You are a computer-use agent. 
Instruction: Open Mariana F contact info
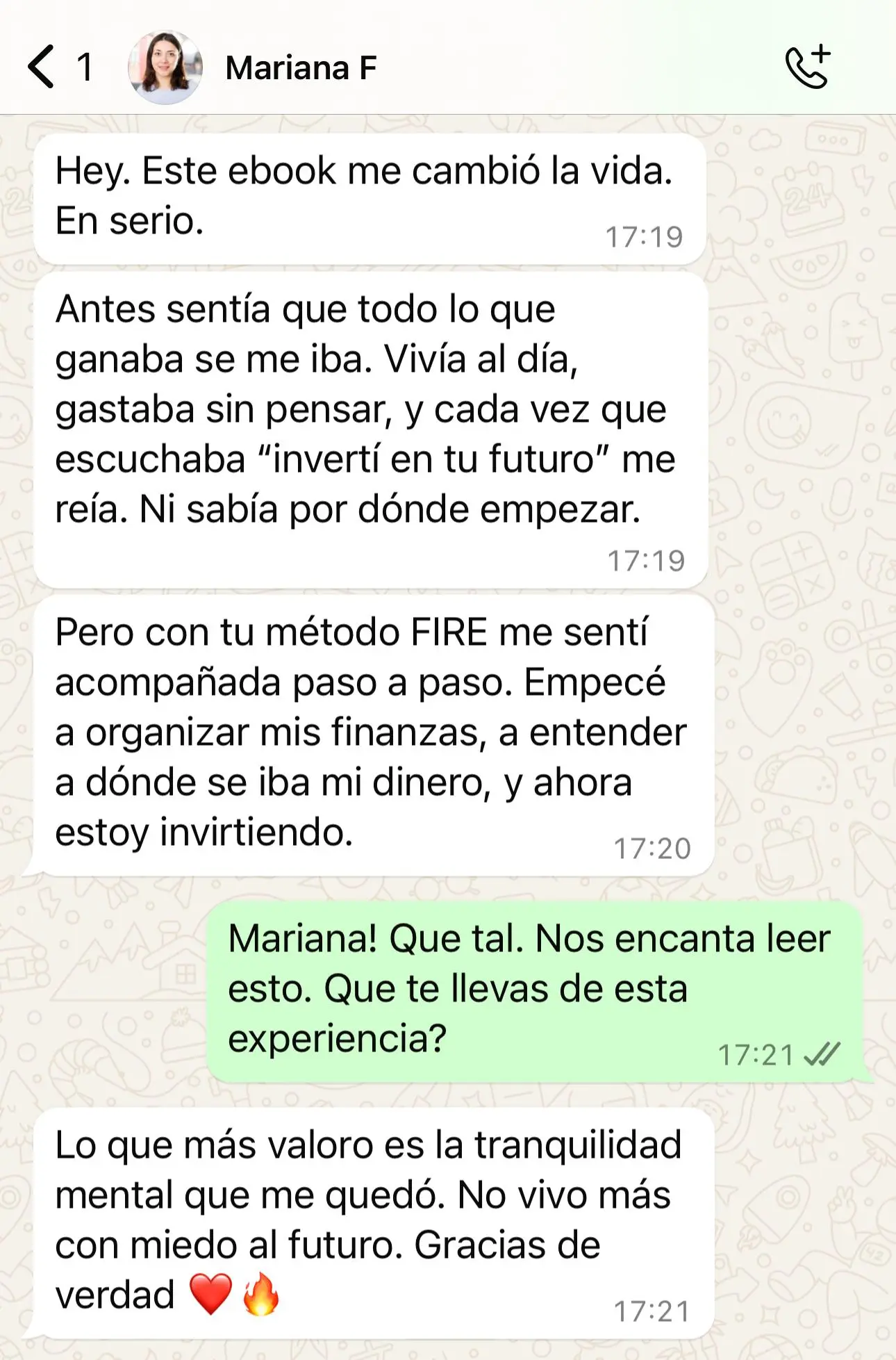[300, 68]
